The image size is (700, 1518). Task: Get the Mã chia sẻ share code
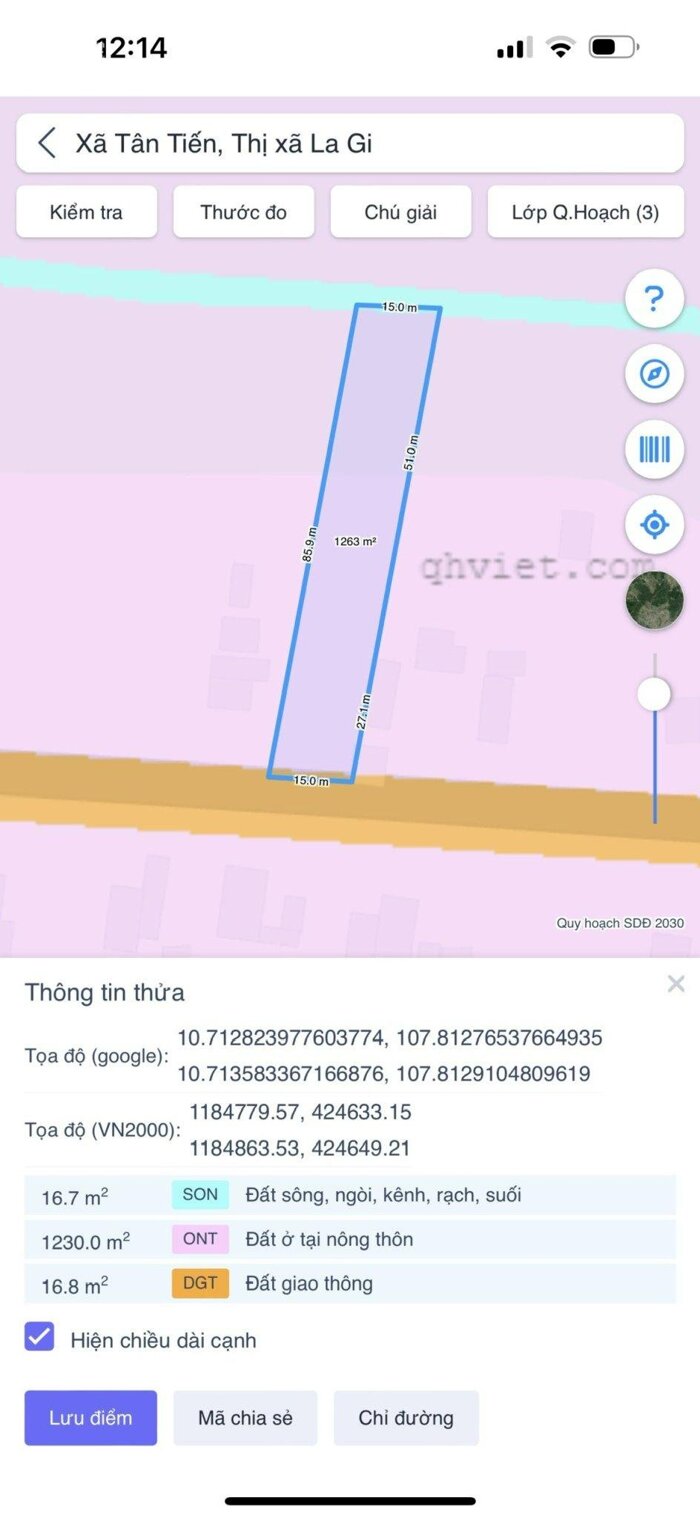point(245,1417)
